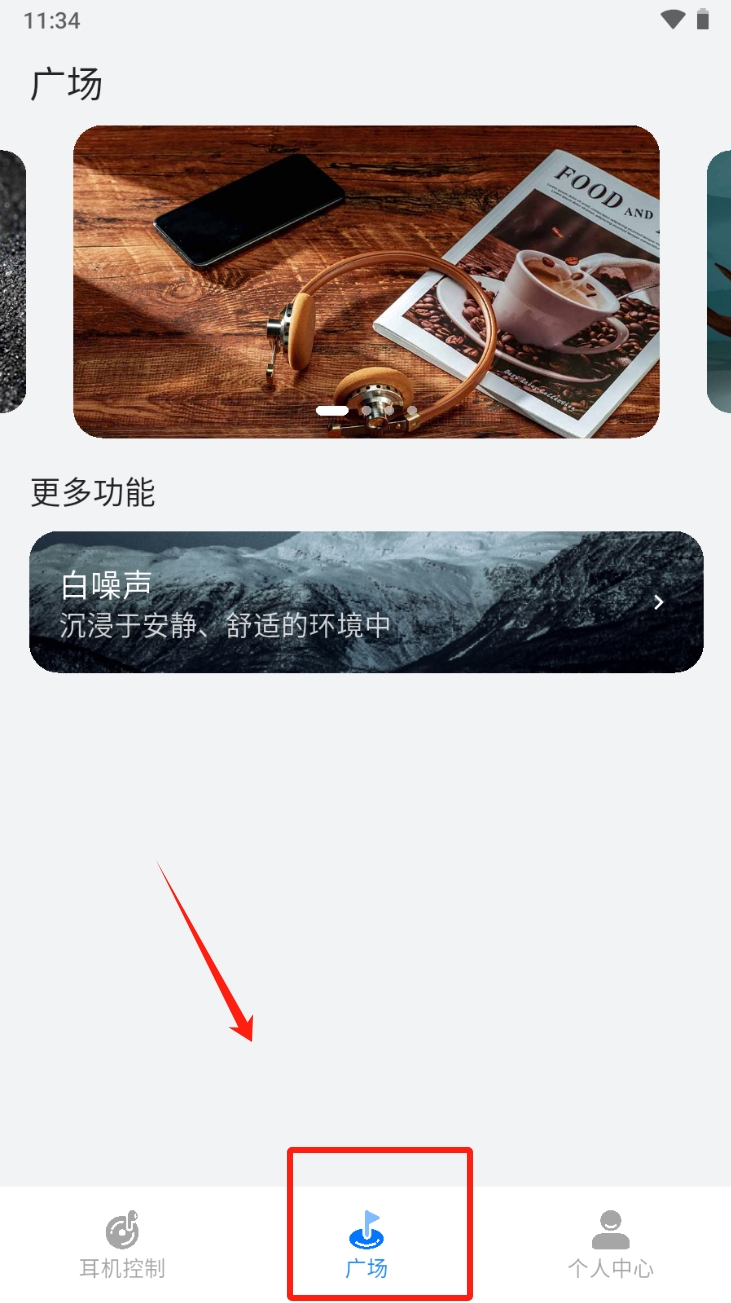Open the 白噪声 white noise card
The image size is (731, 1303).
pyautogui.click(x=366, y=602)
